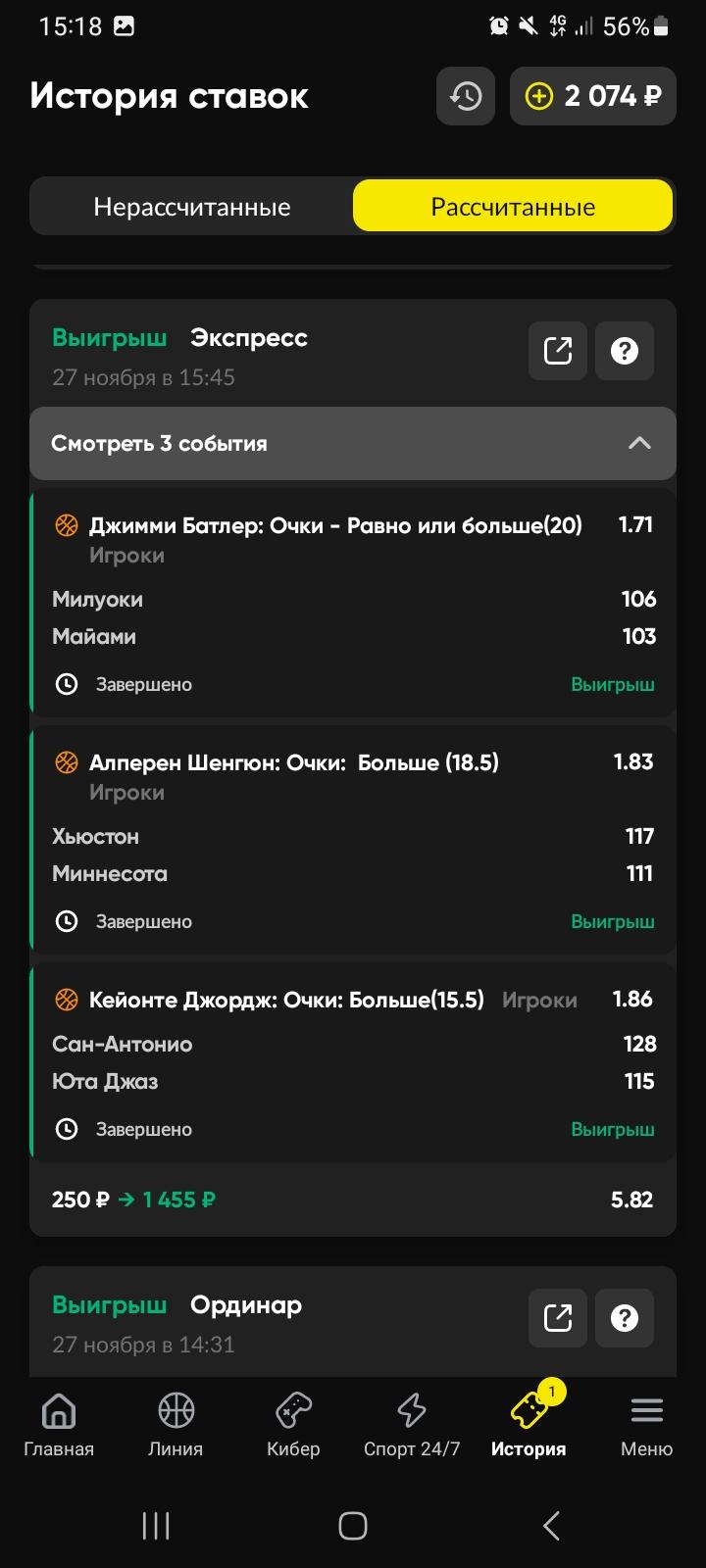This screenshot has width=706, height=1568.
Task: Open the Кейонте Джордж points event
Action: point(353,1062)
